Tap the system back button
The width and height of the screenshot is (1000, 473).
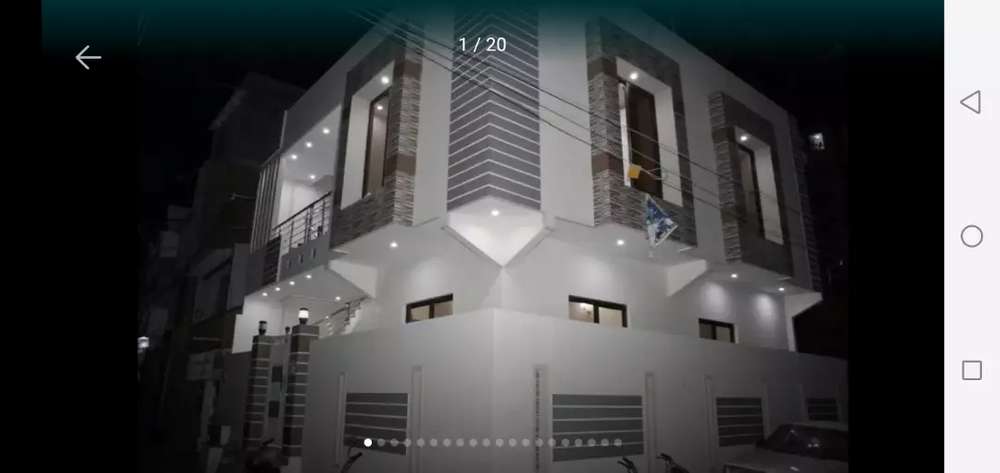[x=970, y=102]
